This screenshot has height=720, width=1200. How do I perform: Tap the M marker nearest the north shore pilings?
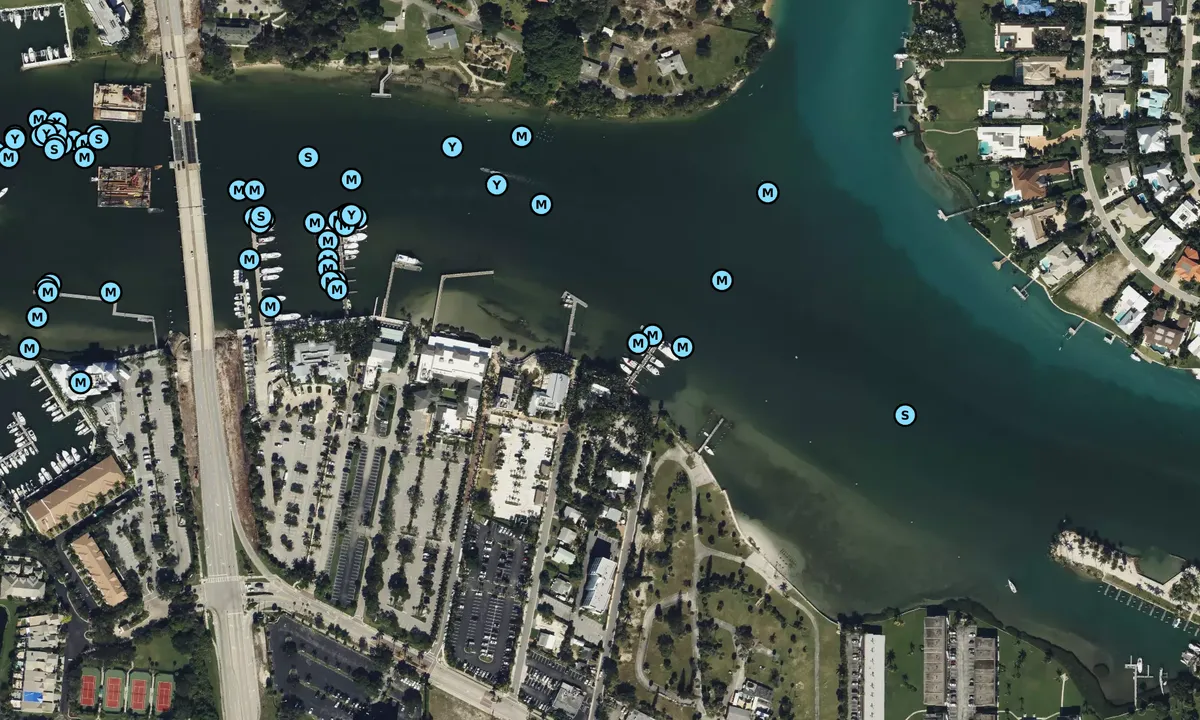coord(521,136)
